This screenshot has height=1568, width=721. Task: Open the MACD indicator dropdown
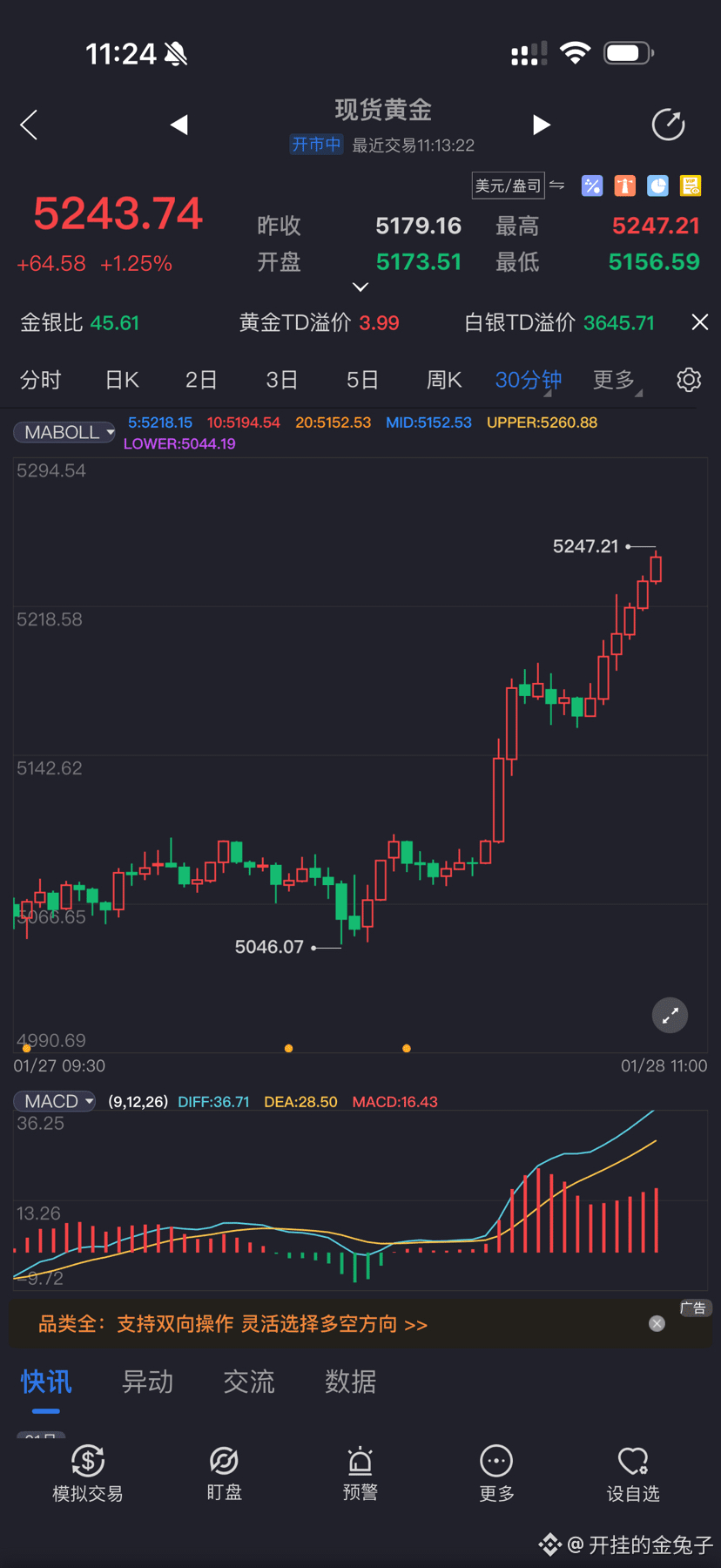click(55, 1101)
